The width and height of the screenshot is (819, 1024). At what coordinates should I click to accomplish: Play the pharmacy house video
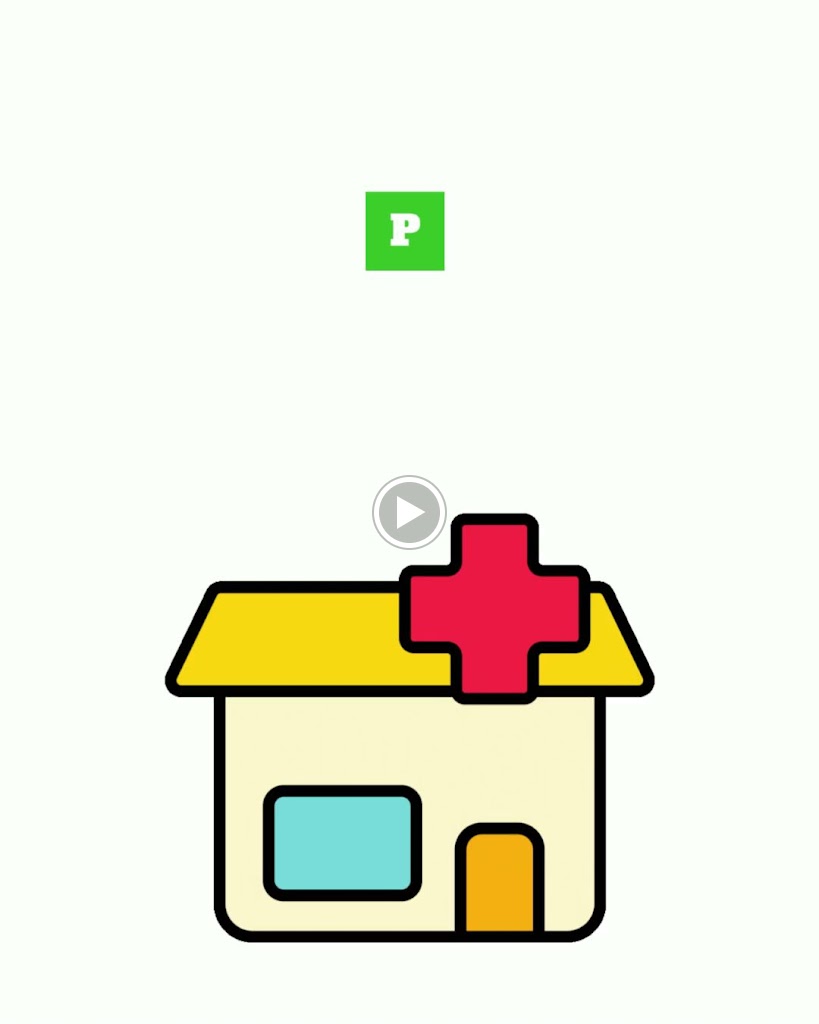(x=409, y=512)
